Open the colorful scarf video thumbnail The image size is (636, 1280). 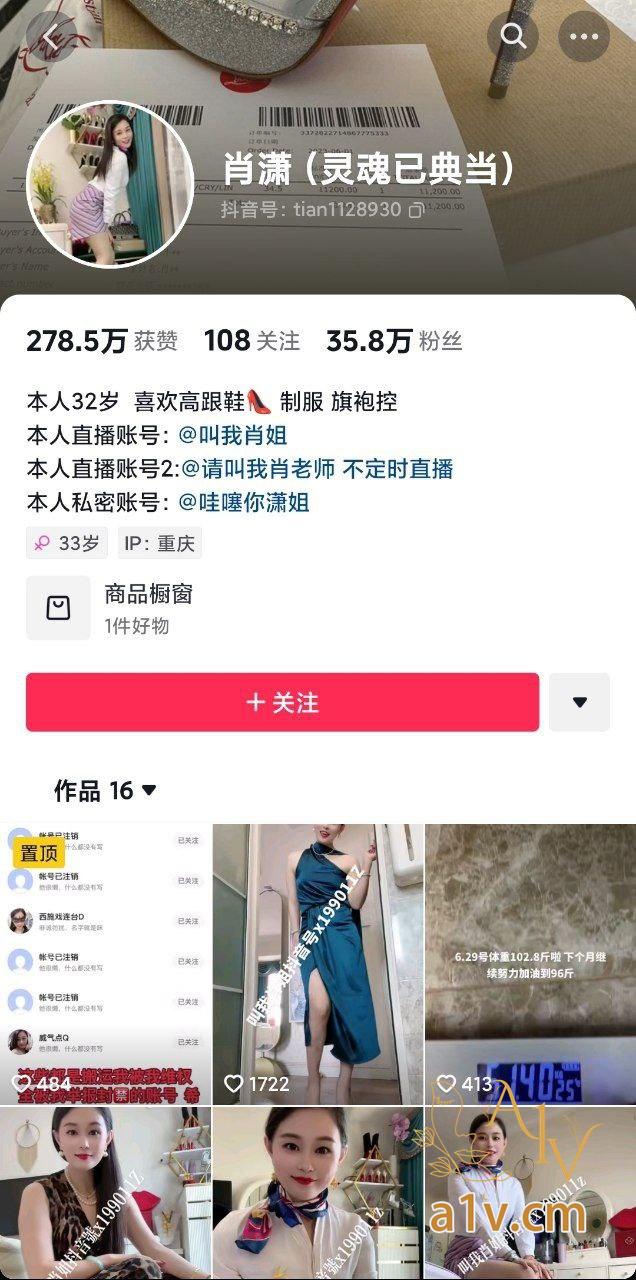(318, 1192)
